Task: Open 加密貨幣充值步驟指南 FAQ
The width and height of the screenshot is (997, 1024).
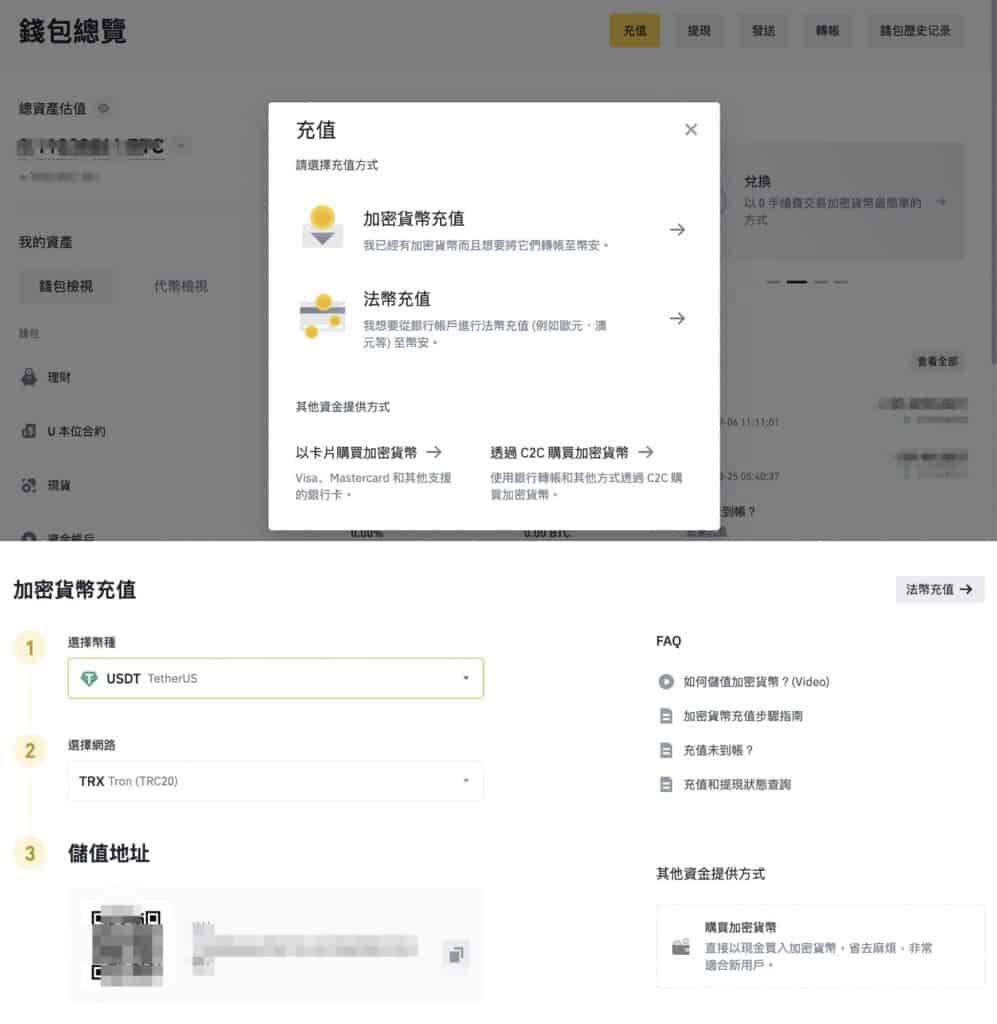Action: click(x=742, y=716)
